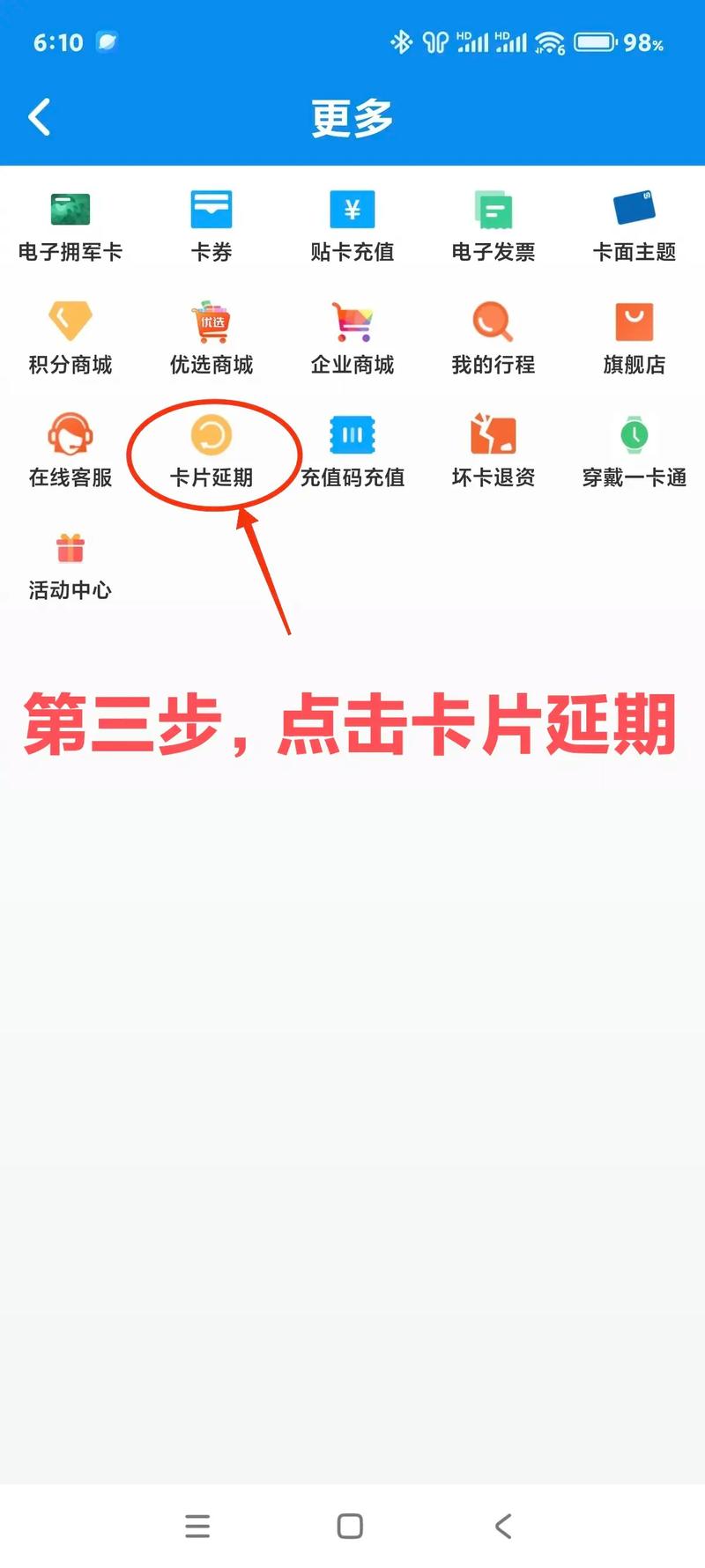Tap 卡片延期 to extend card
This screenshot has width=705, height=1568.
coord(211,452)
